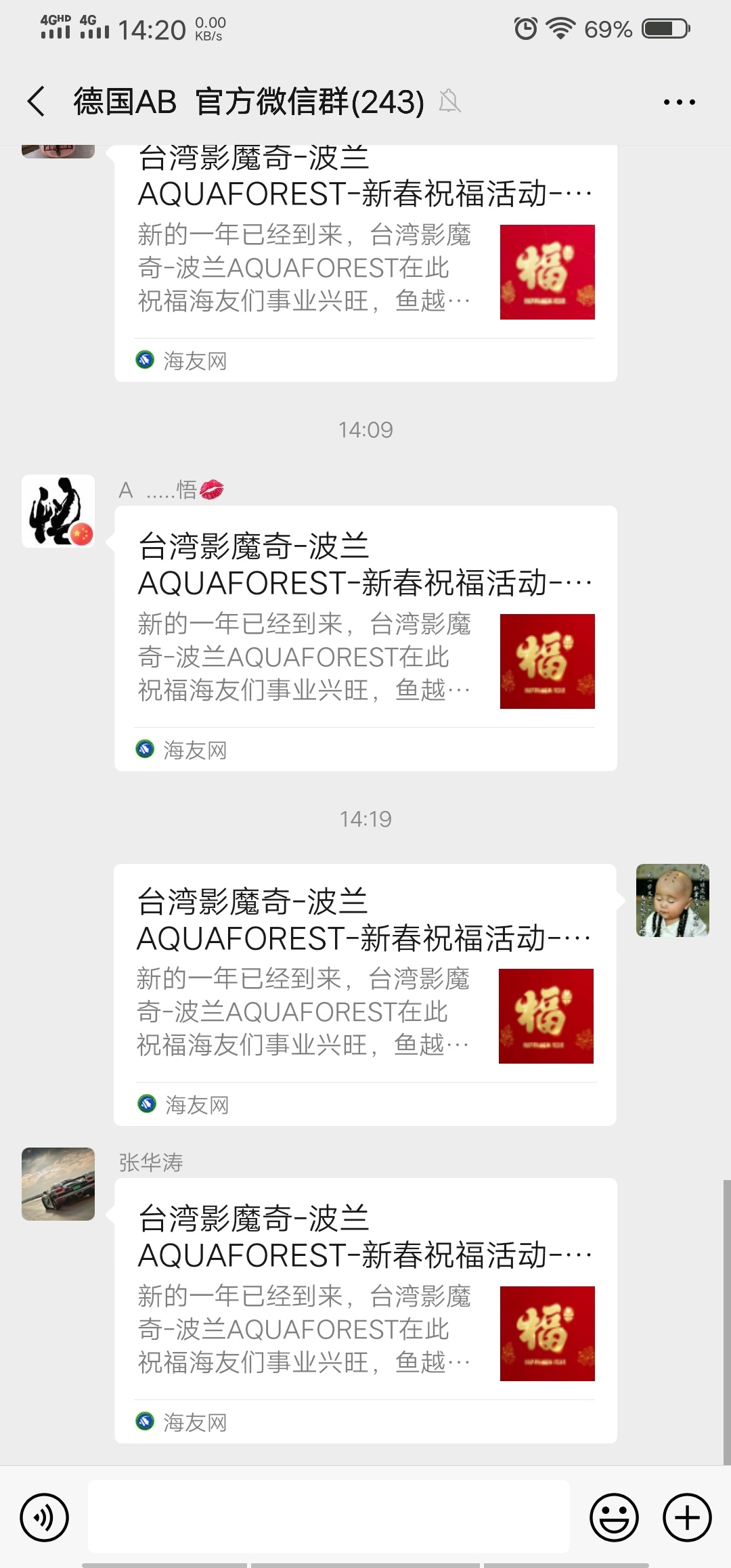Open the article shared by A .....悟

pyautogui.click(x=365, y=638)
